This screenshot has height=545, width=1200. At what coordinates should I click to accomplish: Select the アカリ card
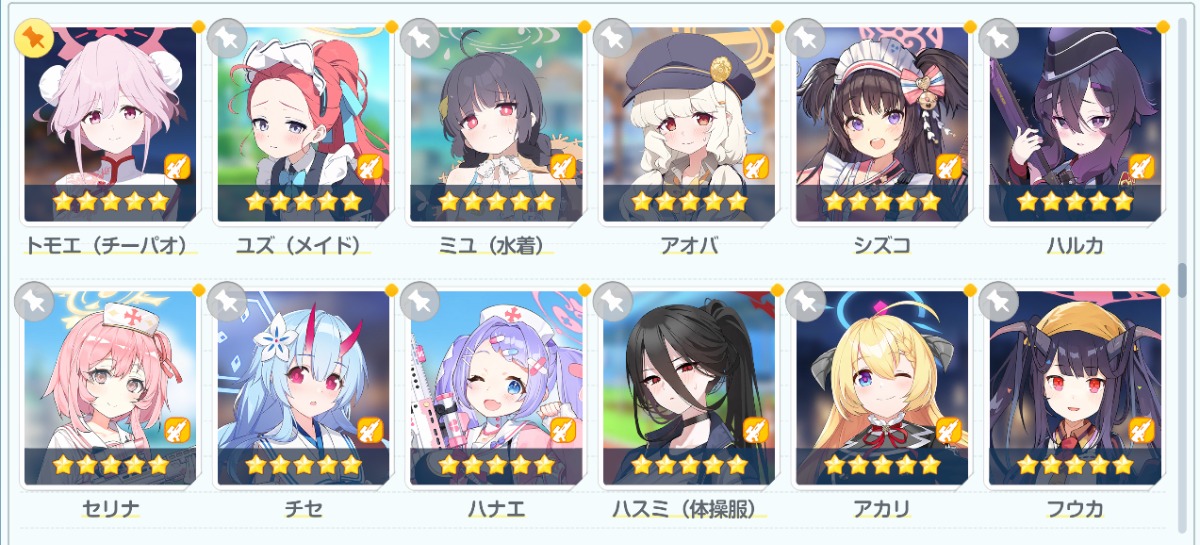tap(882, 390)
